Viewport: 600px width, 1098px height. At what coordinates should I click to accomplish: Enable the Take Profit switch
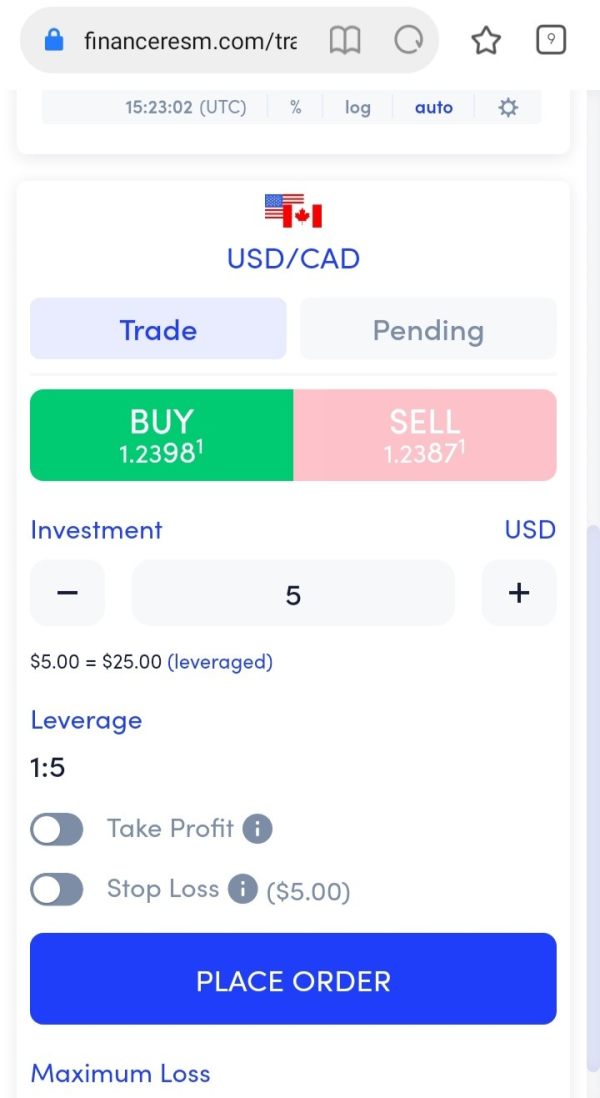(x=57, y=830)
